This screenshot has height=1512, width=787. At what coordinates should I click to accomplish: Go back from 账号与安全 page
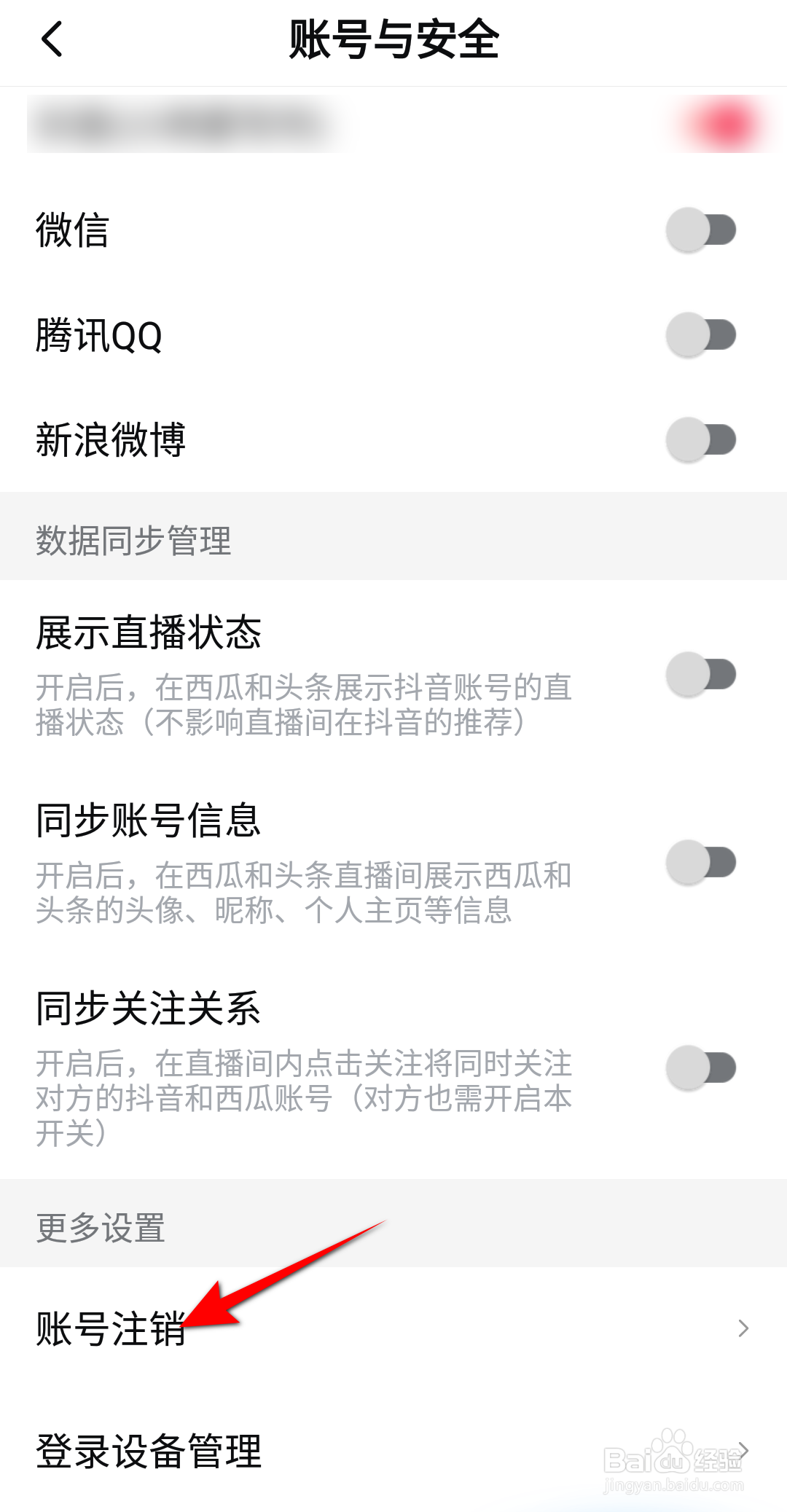(52, 39)
